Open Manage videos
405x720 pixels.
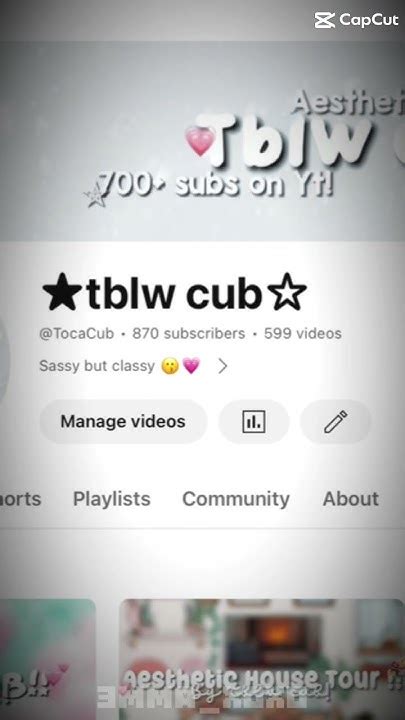pos(123,422)
